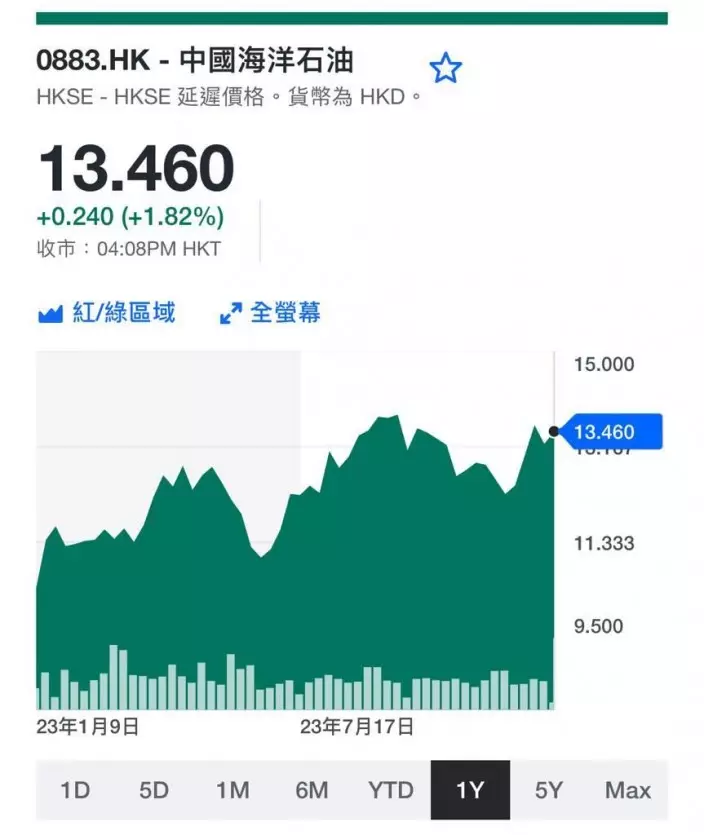This screenshot has width=704, height=835.
Task: Switch to the 6M range
Action: tap(311, 790)
